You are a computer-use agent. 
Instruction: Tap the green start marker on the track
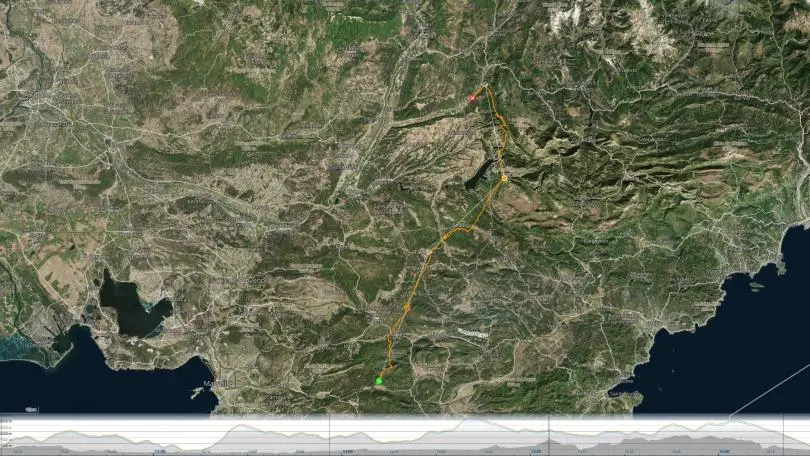379,380
